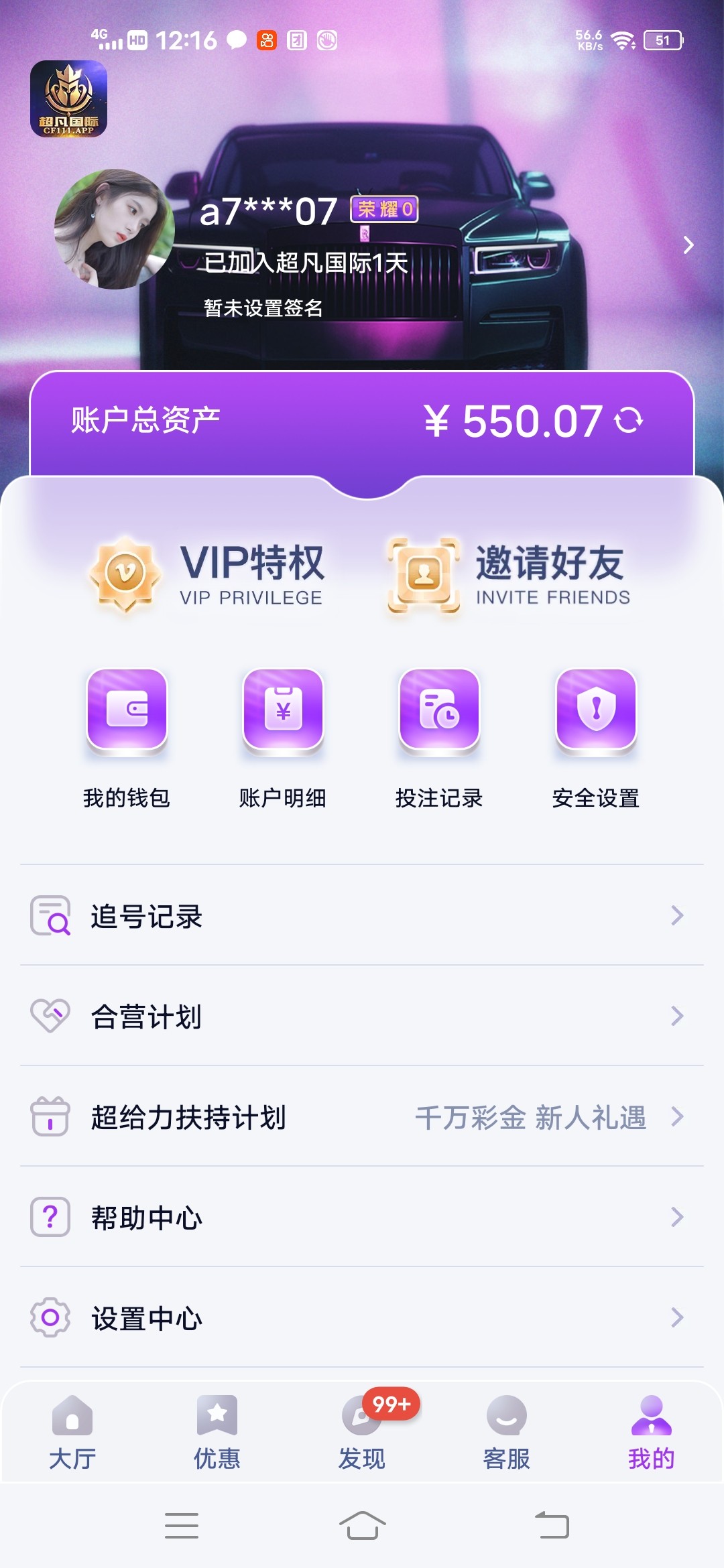Expand the profile details via the top-right chevron
Screen dimensions: 724x1568
pos(689,246)
